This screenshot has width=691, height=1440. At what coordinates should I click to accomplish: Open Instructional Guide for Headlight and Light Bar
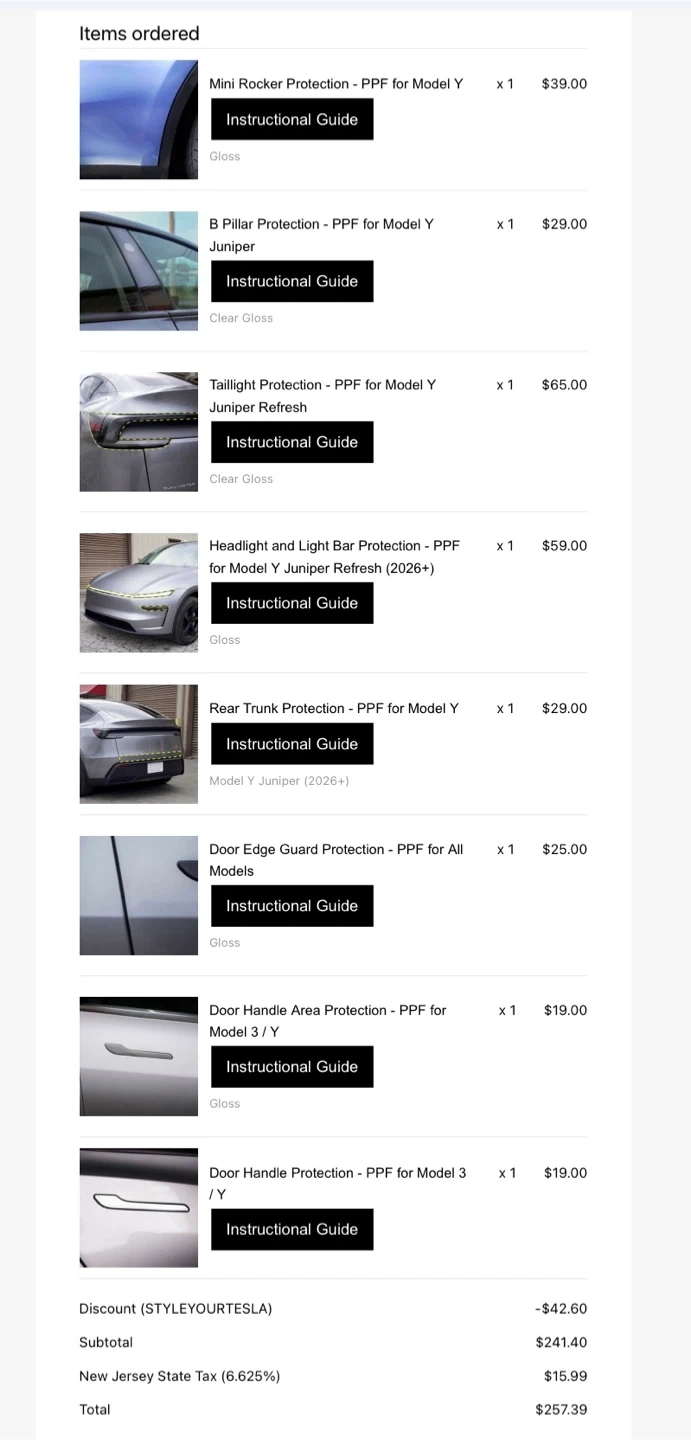[292, 603]
